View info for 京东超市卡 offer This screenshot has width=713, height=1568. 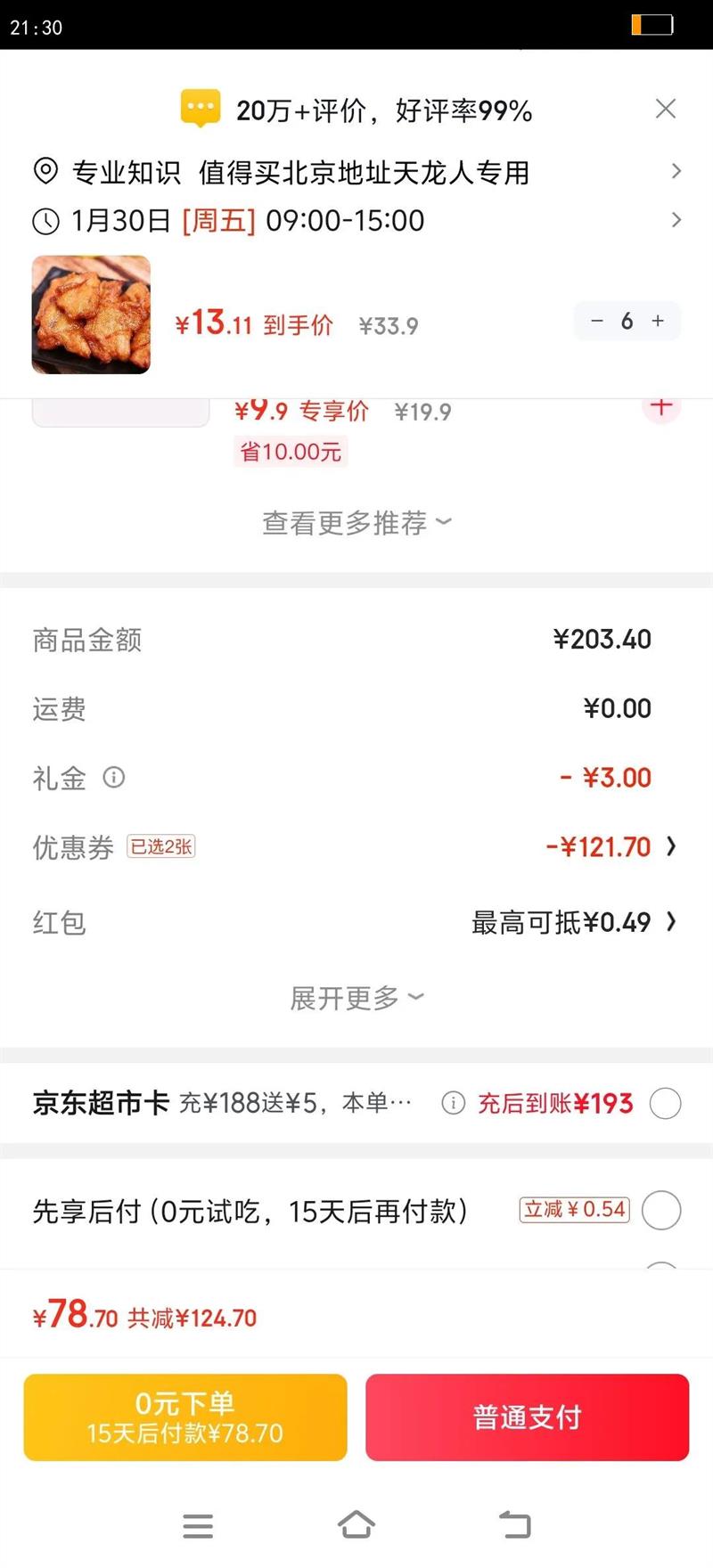(x=453, y=1103)
